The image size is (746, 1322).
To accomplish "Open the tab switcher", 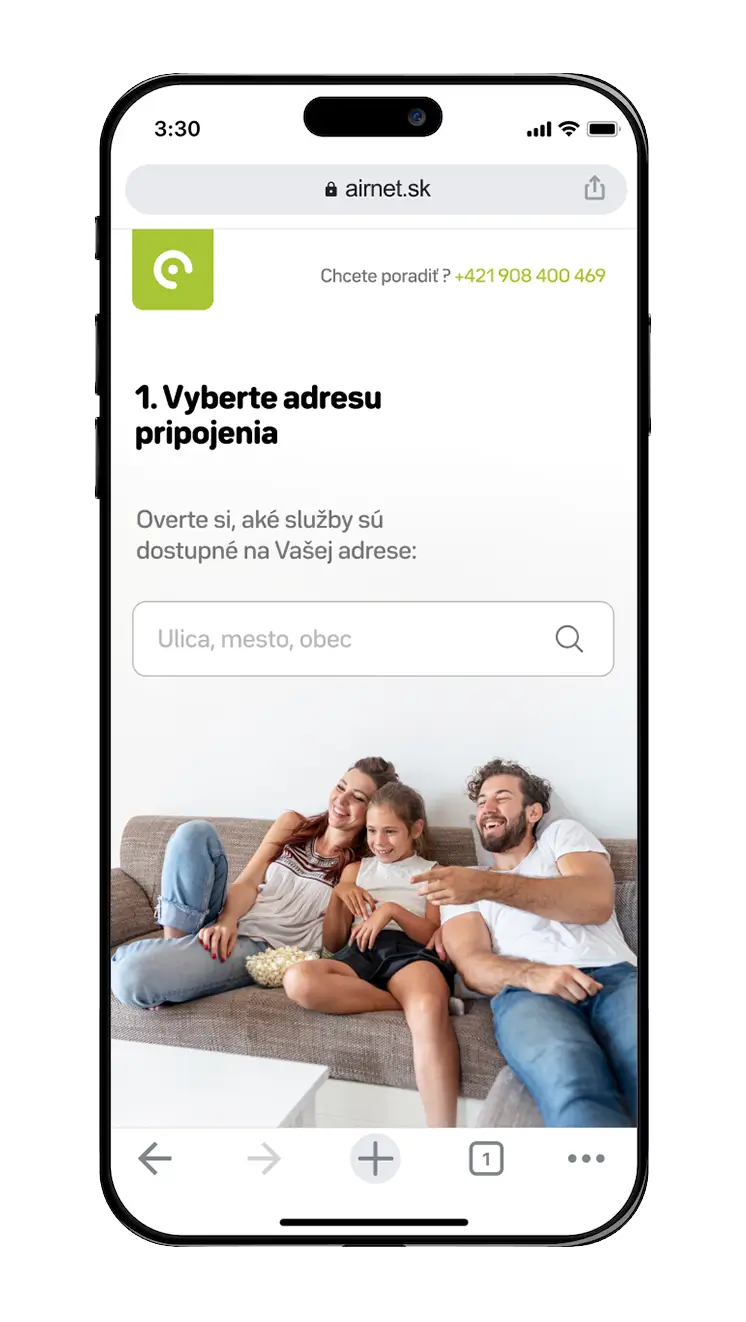I will click(486, 1159).
